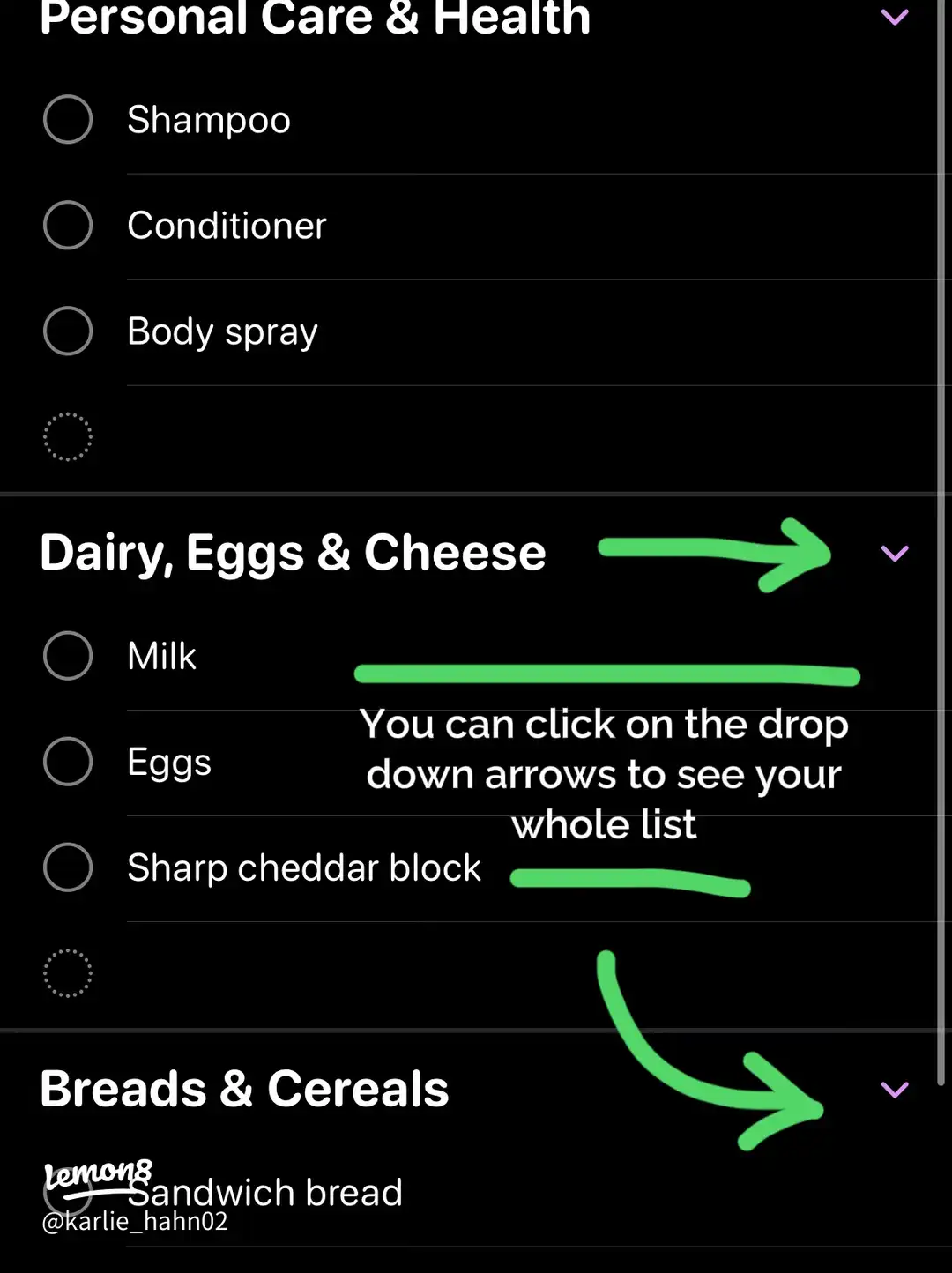
Task: Check off the Conditioner item
Action: [x=68, y=225]
